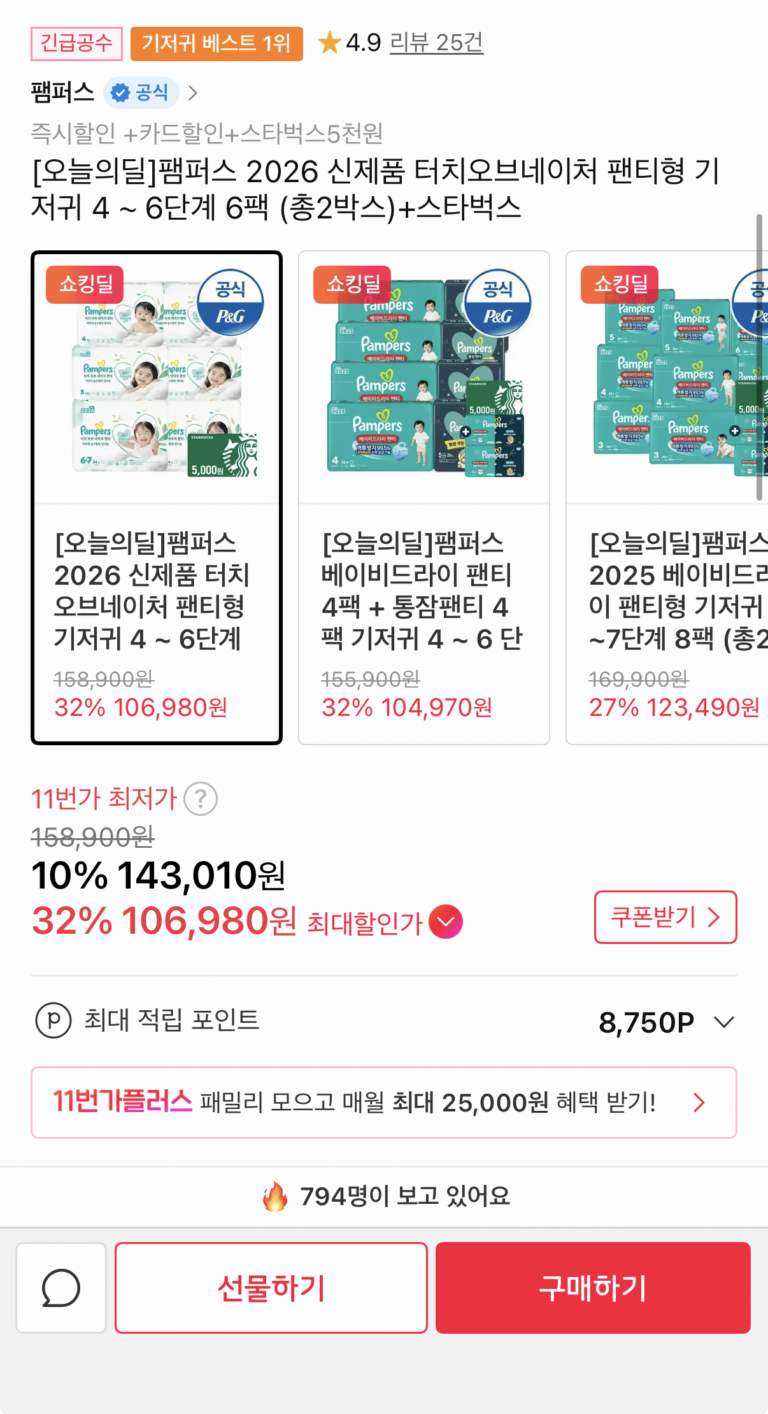Tap the 쿠폰받기 coupon button

665,917
